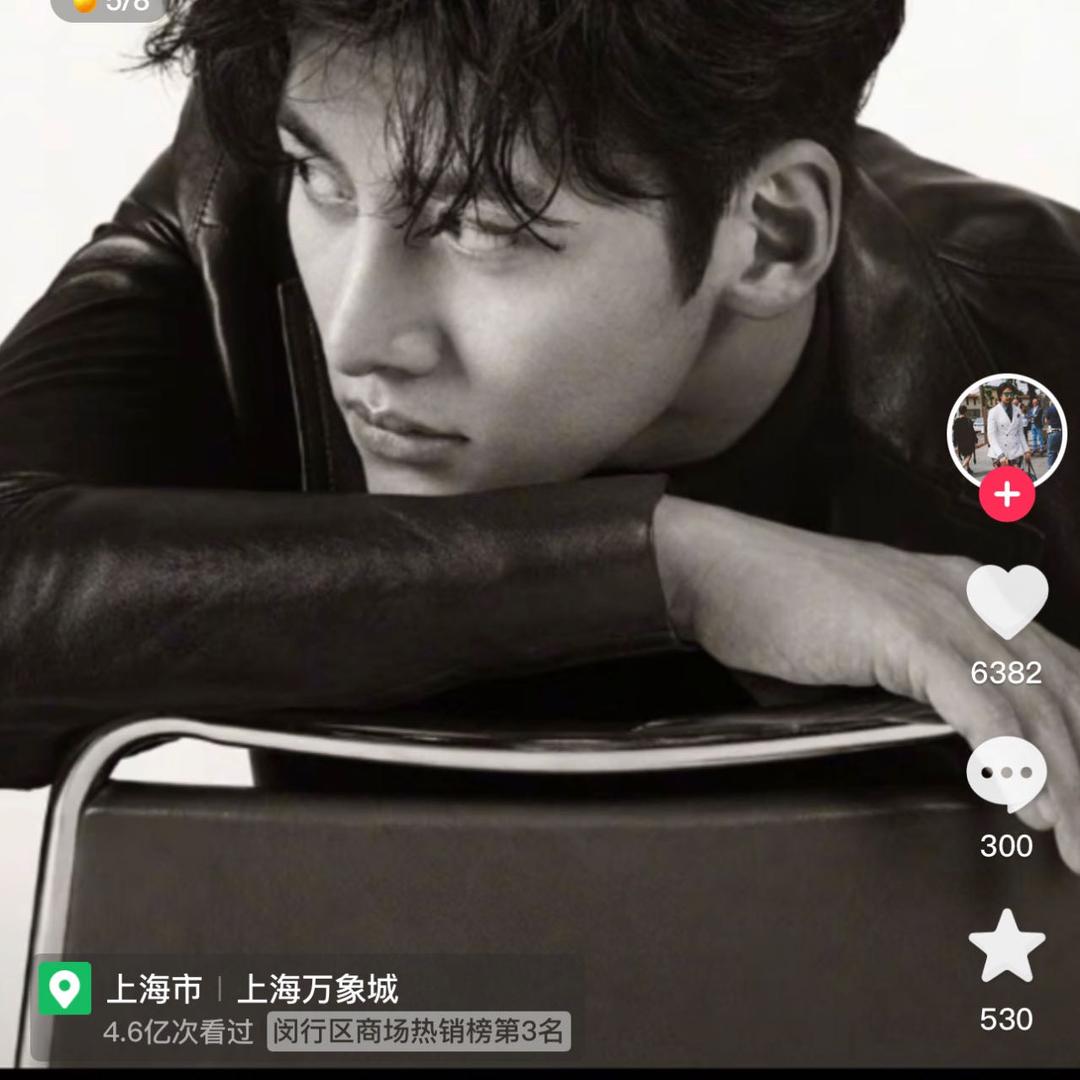Like this video with the heart
This screenshot has width=1080, height=1080.
(1006, 602)
